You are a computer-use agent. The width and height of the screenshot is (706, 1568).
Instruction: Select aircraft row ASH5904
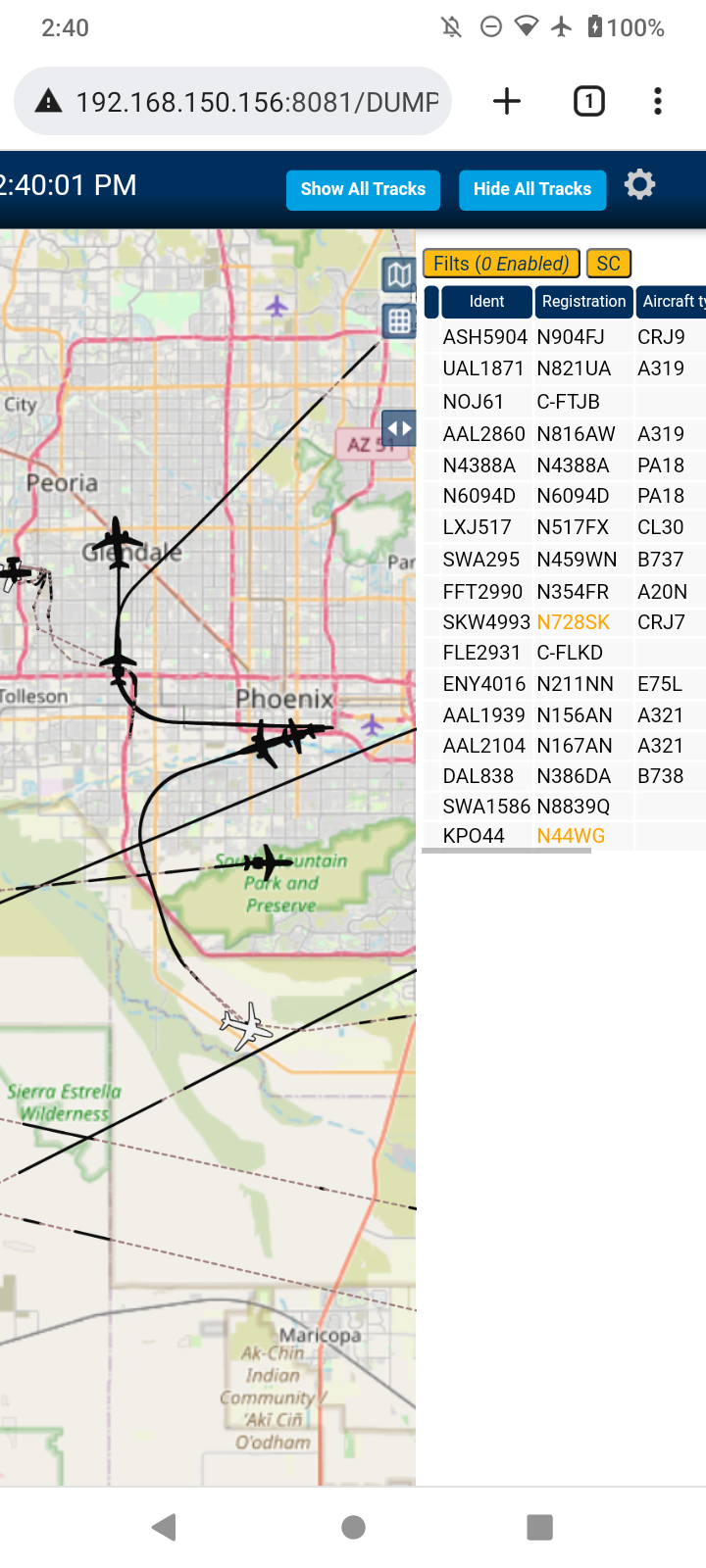click(564, 337)
